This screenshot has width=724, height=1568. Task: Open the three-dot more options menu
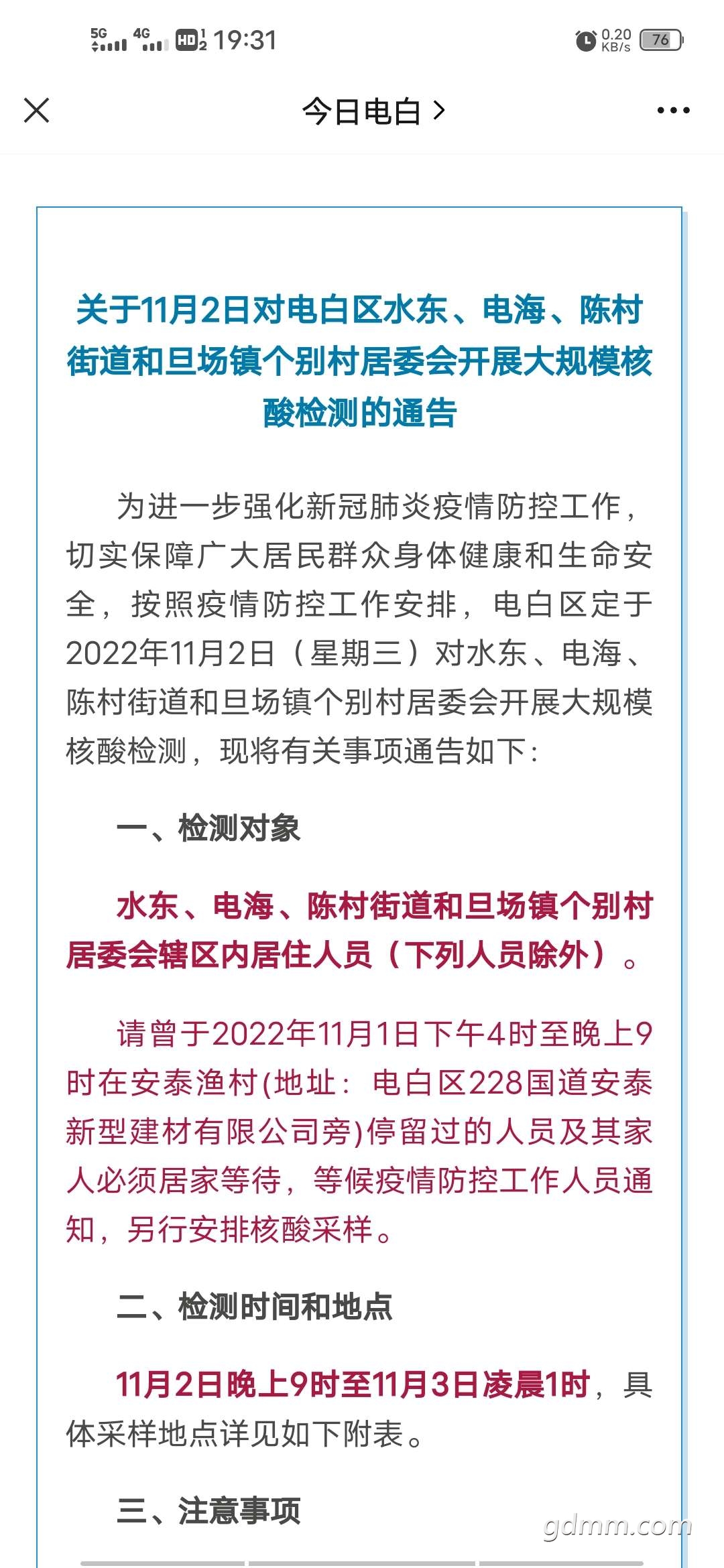tap(673, 111)
